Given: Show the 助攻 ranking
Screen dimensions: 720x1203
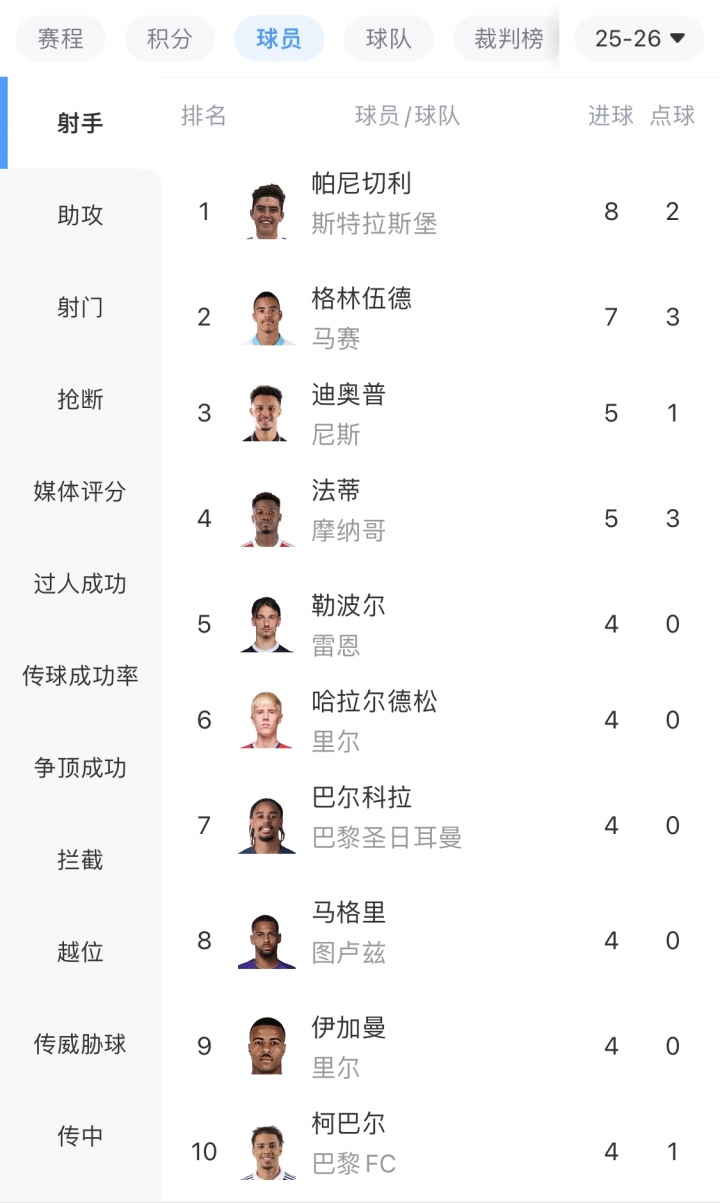Looking at the screenshot, I should click(80, 215).
